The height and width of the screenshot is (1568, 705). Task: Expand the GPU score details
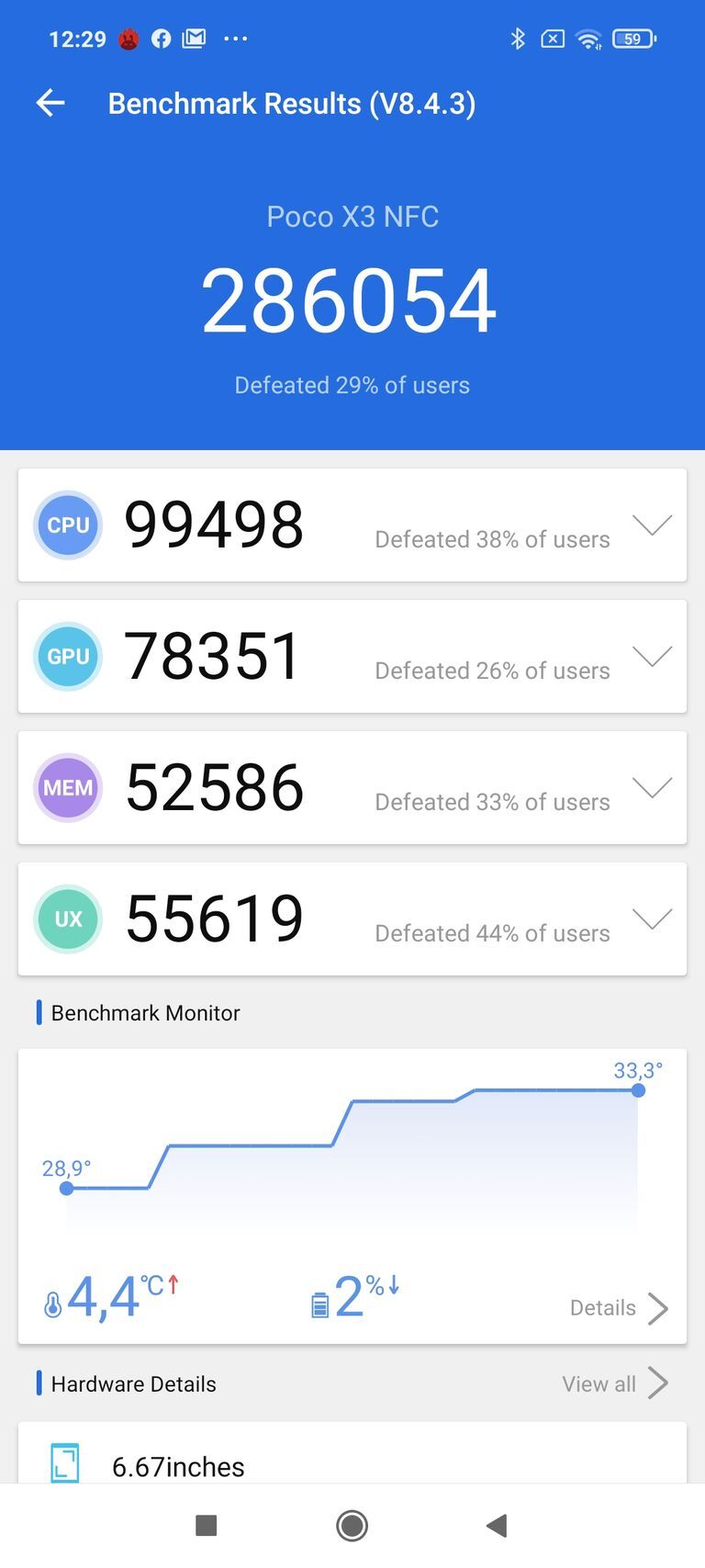pos(652,656)
